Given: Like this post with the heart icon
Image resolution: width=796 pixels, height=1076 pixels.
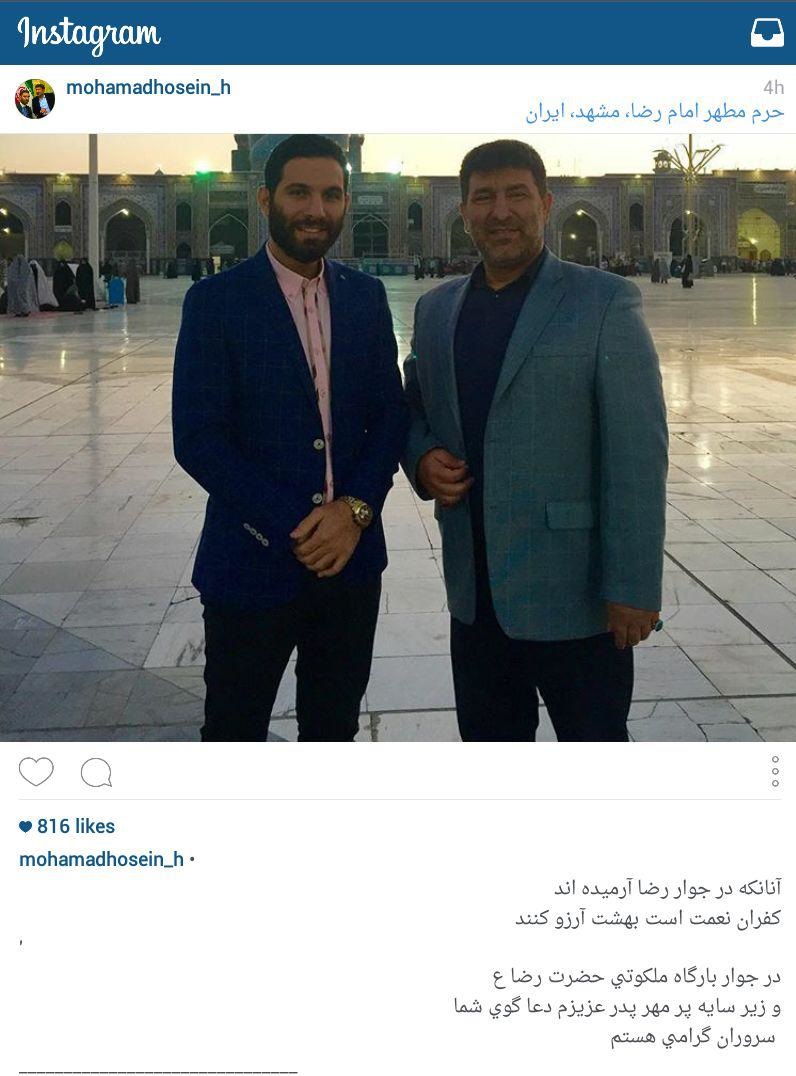Looking at the screenshot, I should (x=36, y=772).
